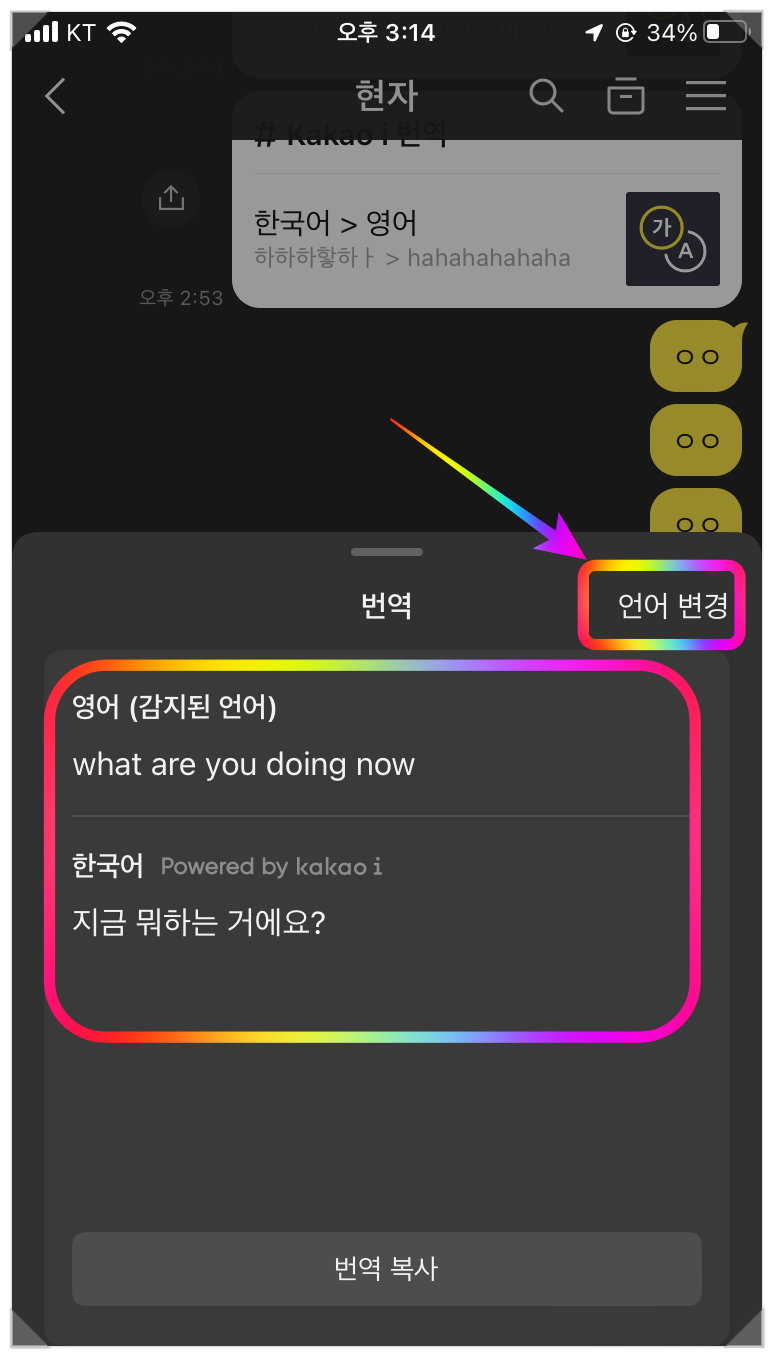
Task: Copy translation with 번역 복사 button
Action: click(x=386, y=1268)
